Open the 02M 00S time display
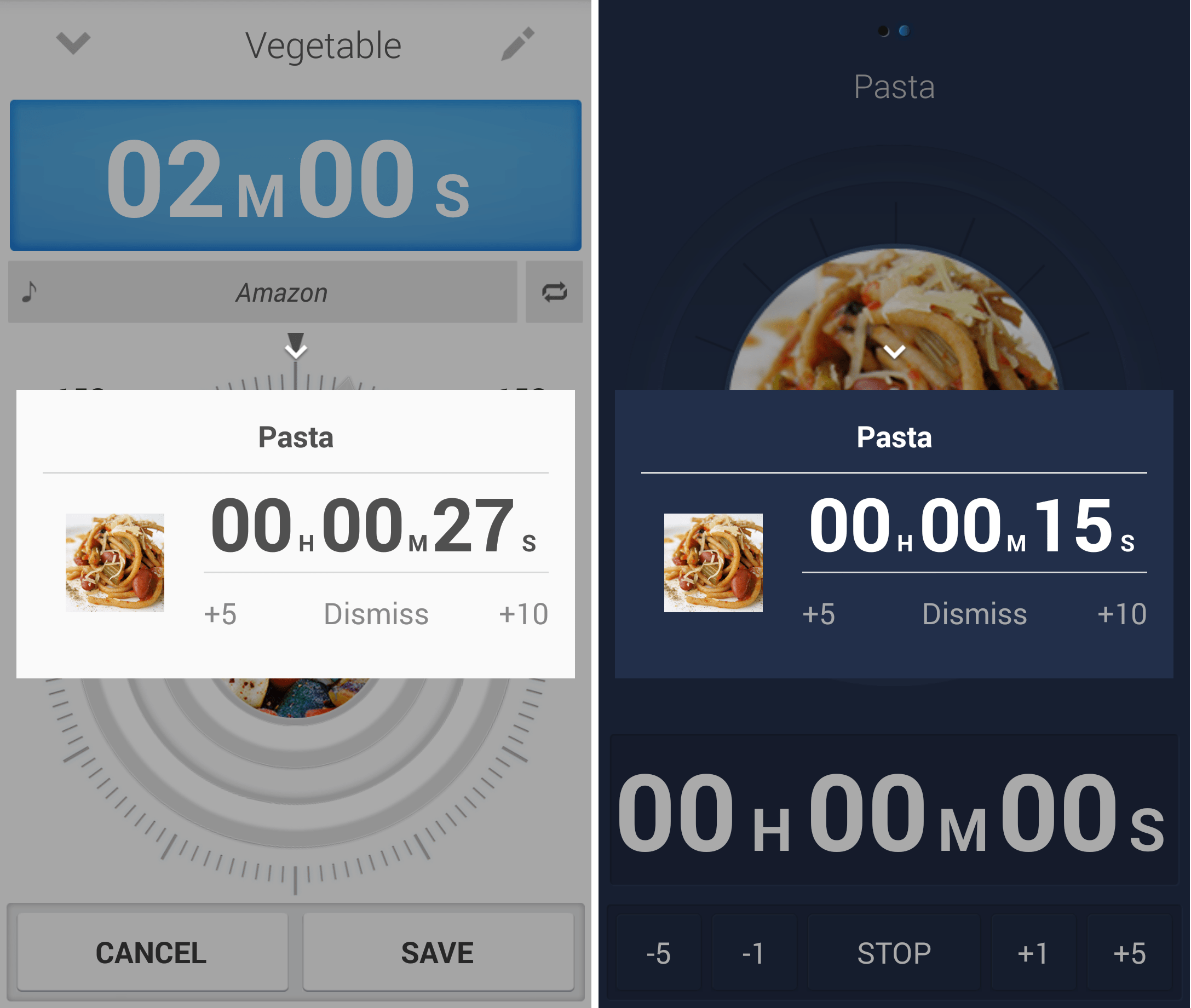This screenshot has height=1008, width=1191. pyautogui.click(x=296, y=175)
